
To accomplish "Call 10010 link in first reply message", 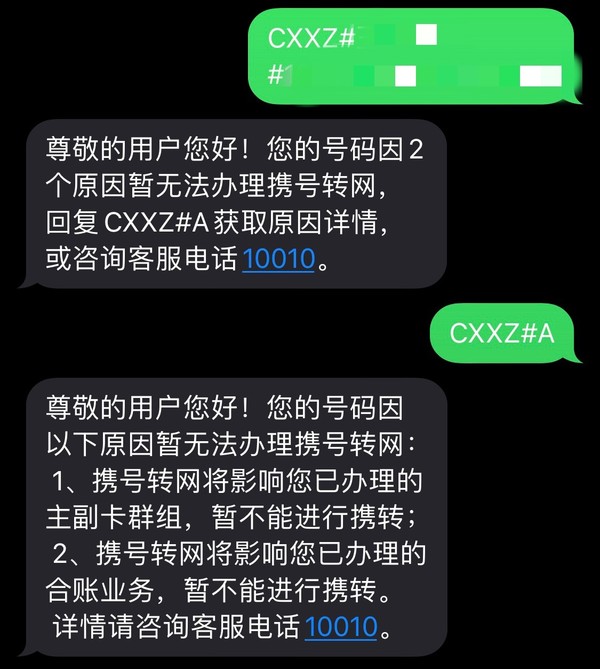I will [x=279, y=260].
